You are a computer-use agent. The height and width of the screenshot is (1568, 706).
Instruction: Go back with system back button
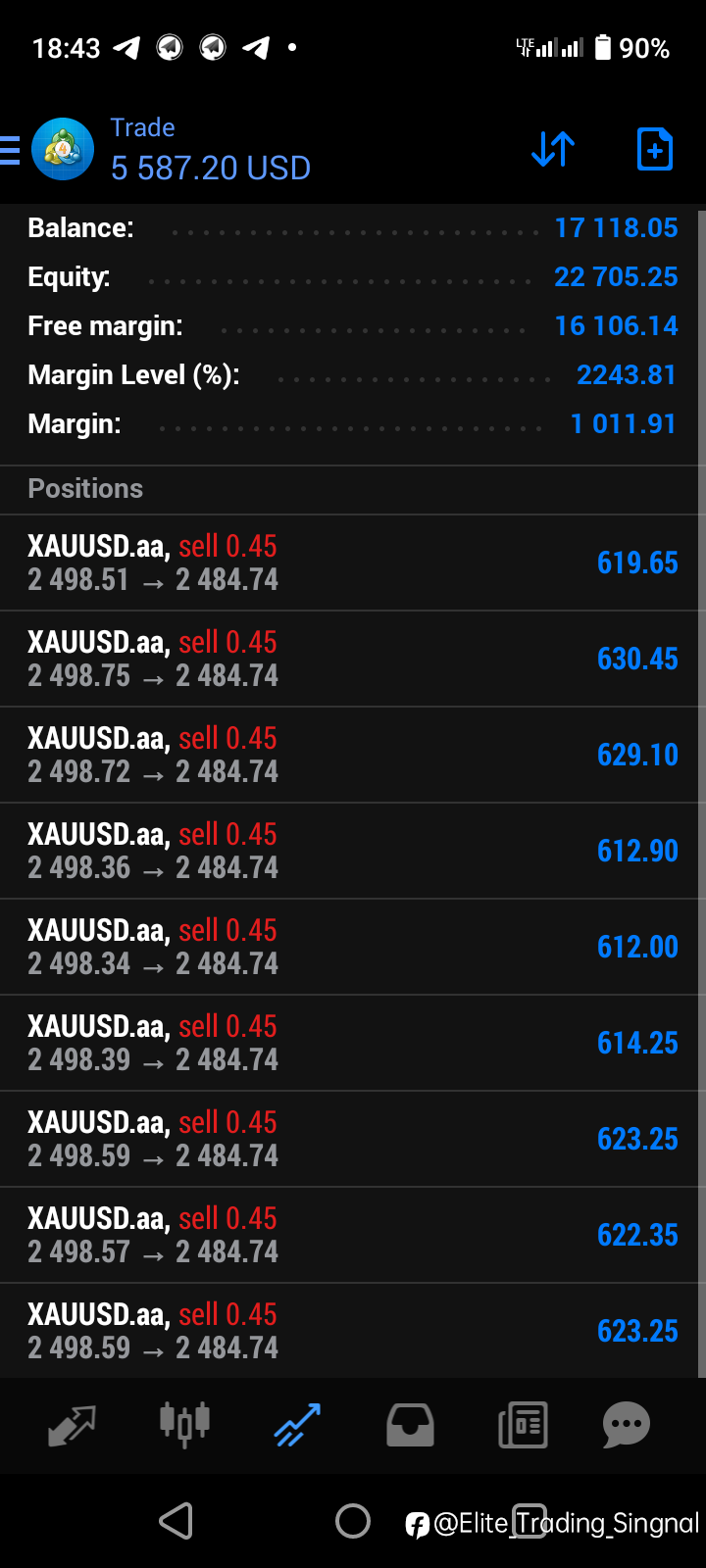176,1521
